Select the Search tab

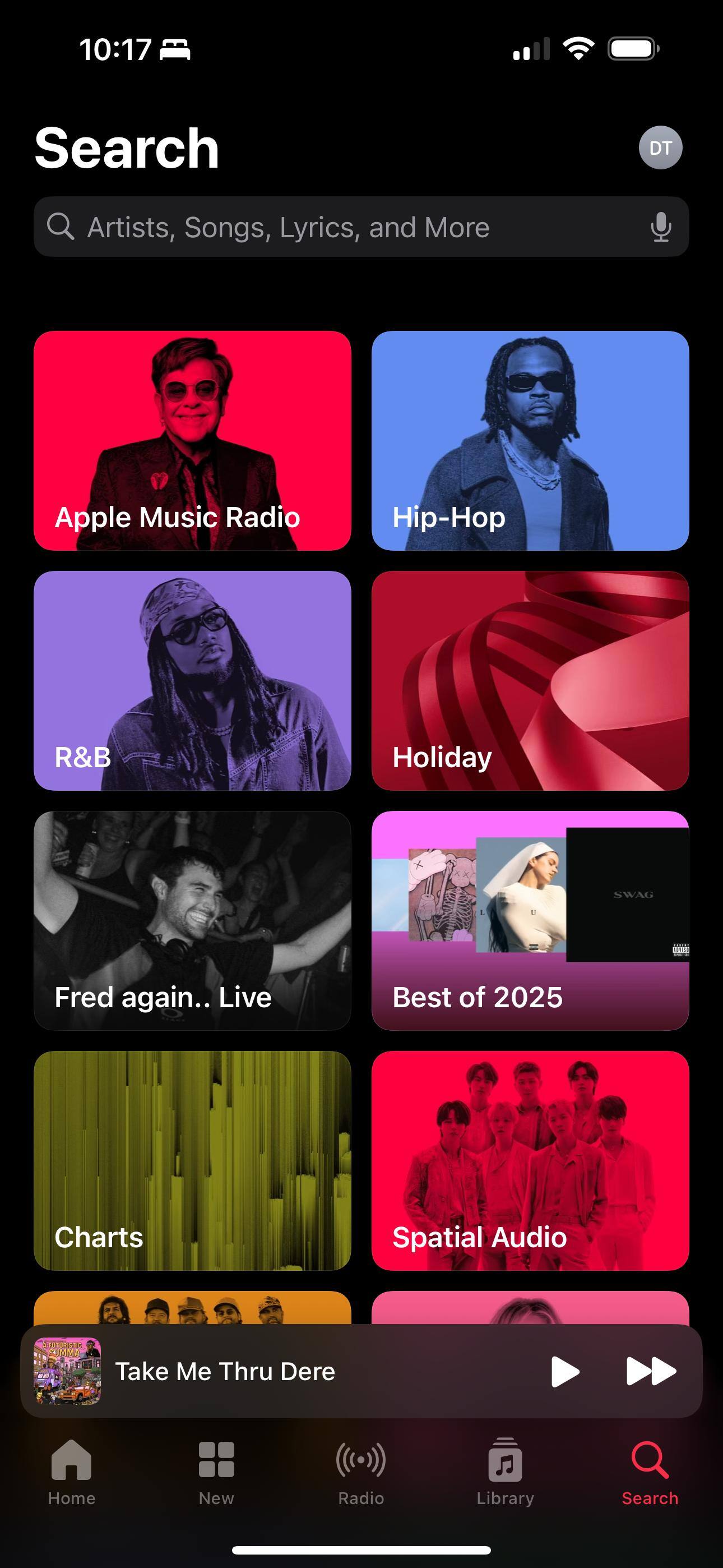coord(650,1470)
